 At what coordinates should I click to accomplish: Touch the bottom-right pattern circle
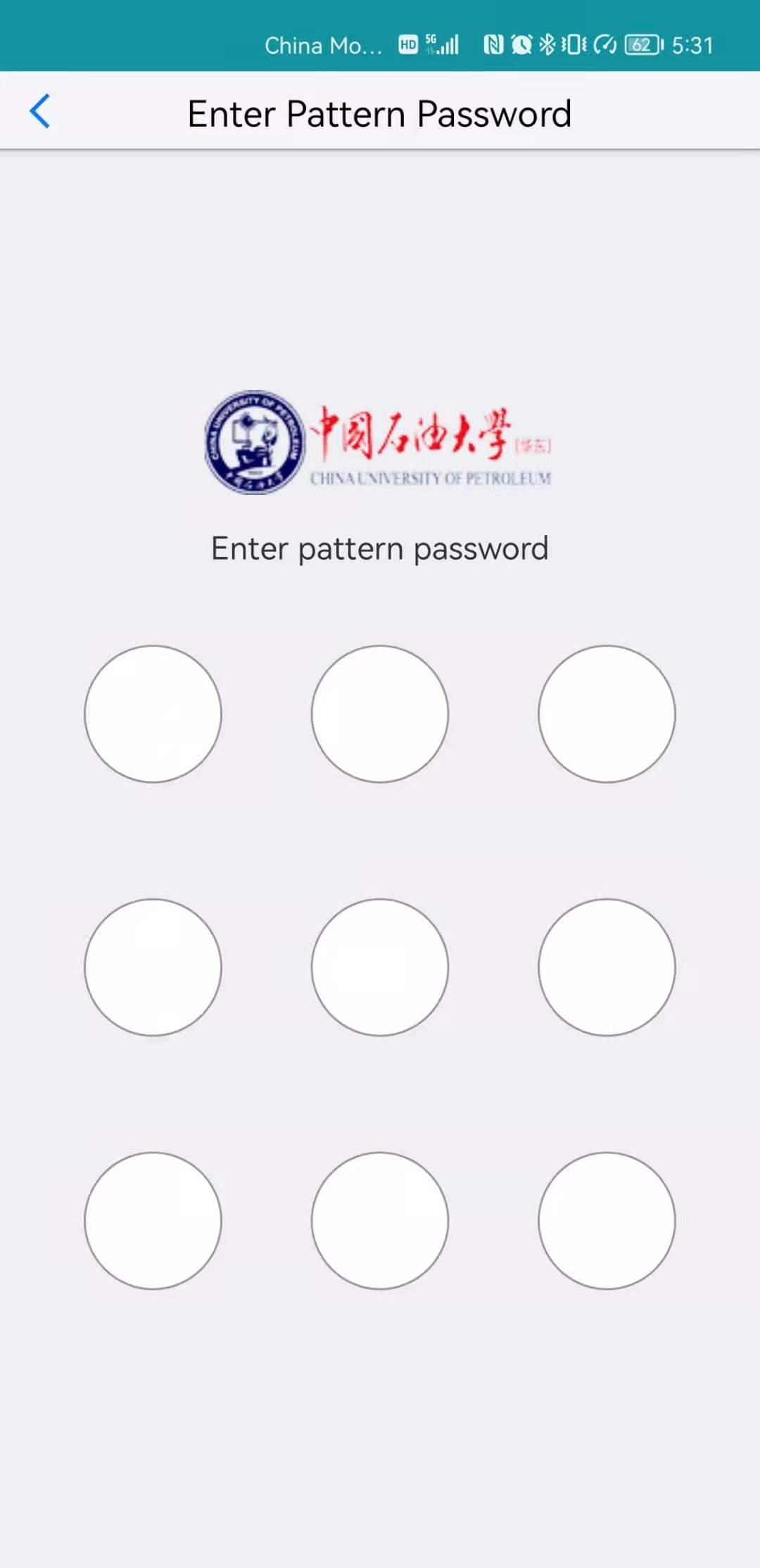click(x=607, y=1221)
